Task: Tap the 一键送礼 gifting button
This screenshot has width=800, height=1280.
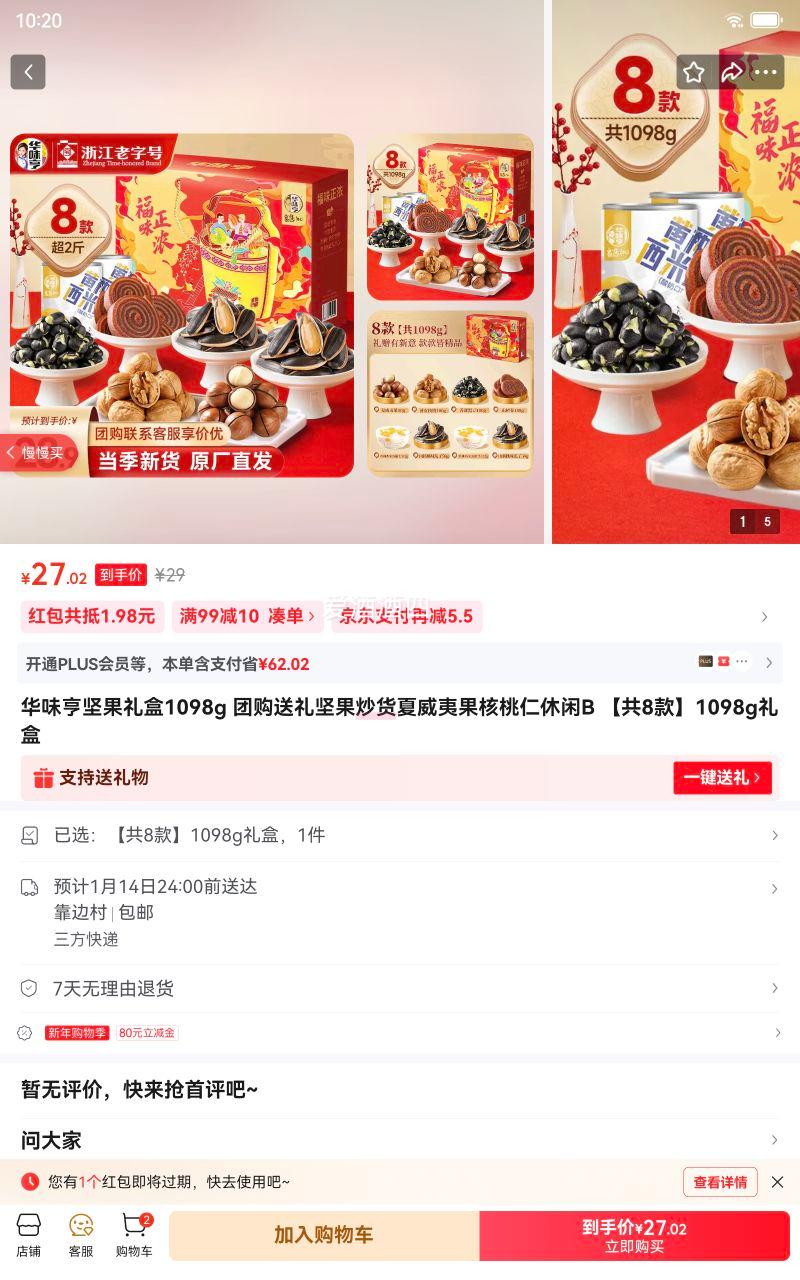Action: (x=722, y=778)
